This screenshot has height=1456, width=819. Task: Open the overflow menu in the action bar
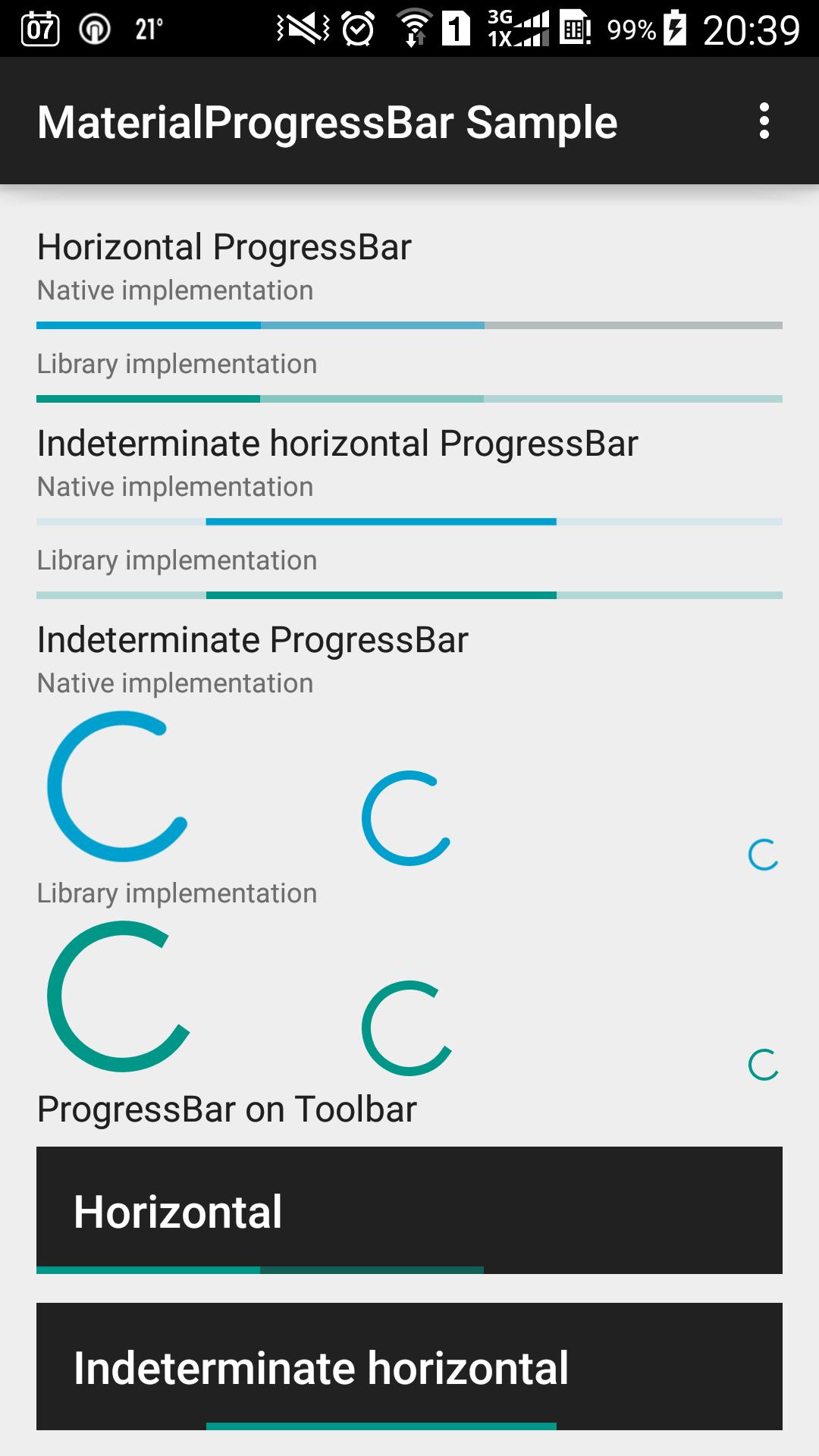[x=764, y=121]
